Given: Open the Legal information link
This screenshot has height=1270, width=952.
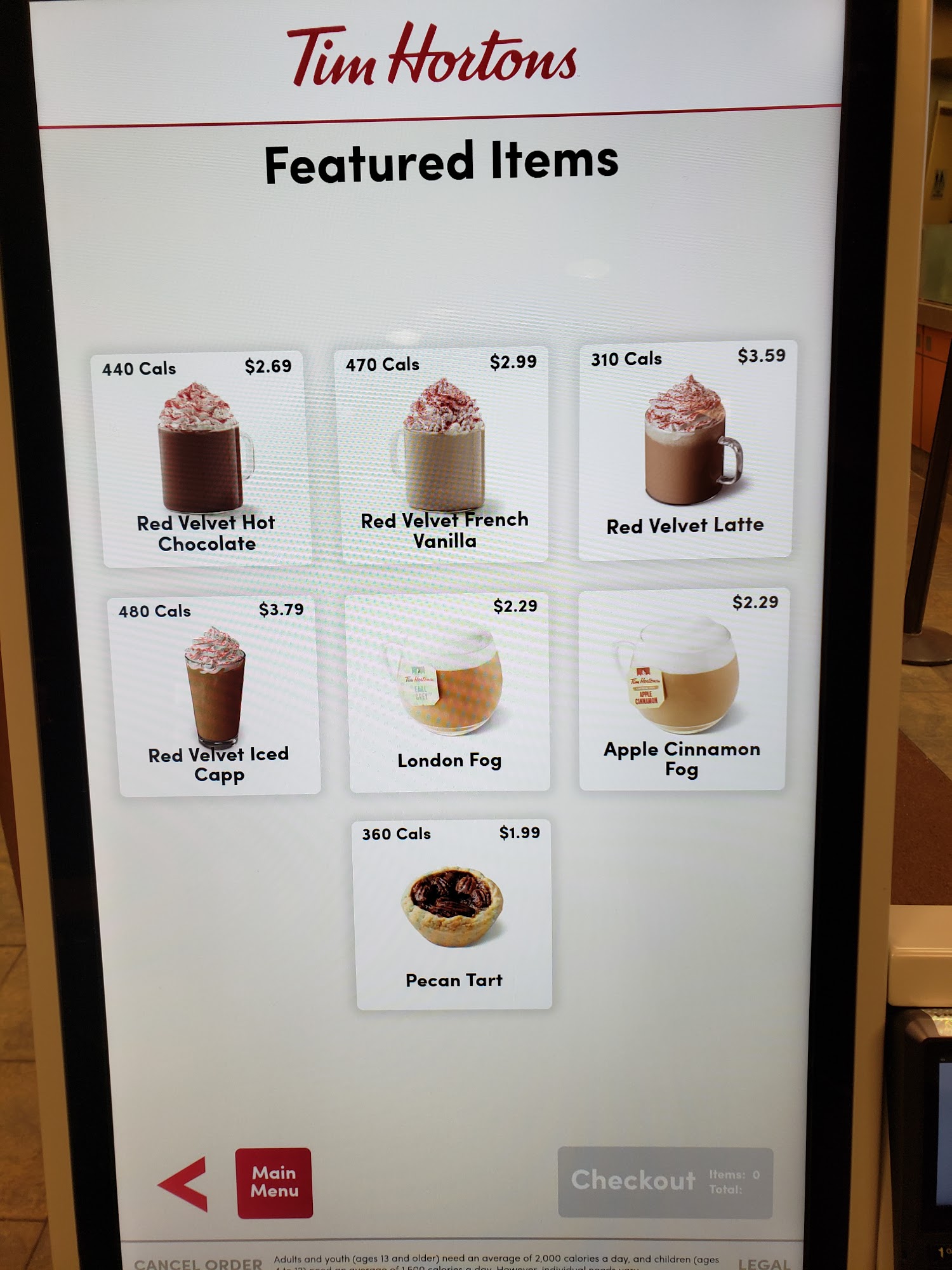Looking at the screenshot, I should point(764,1263).
